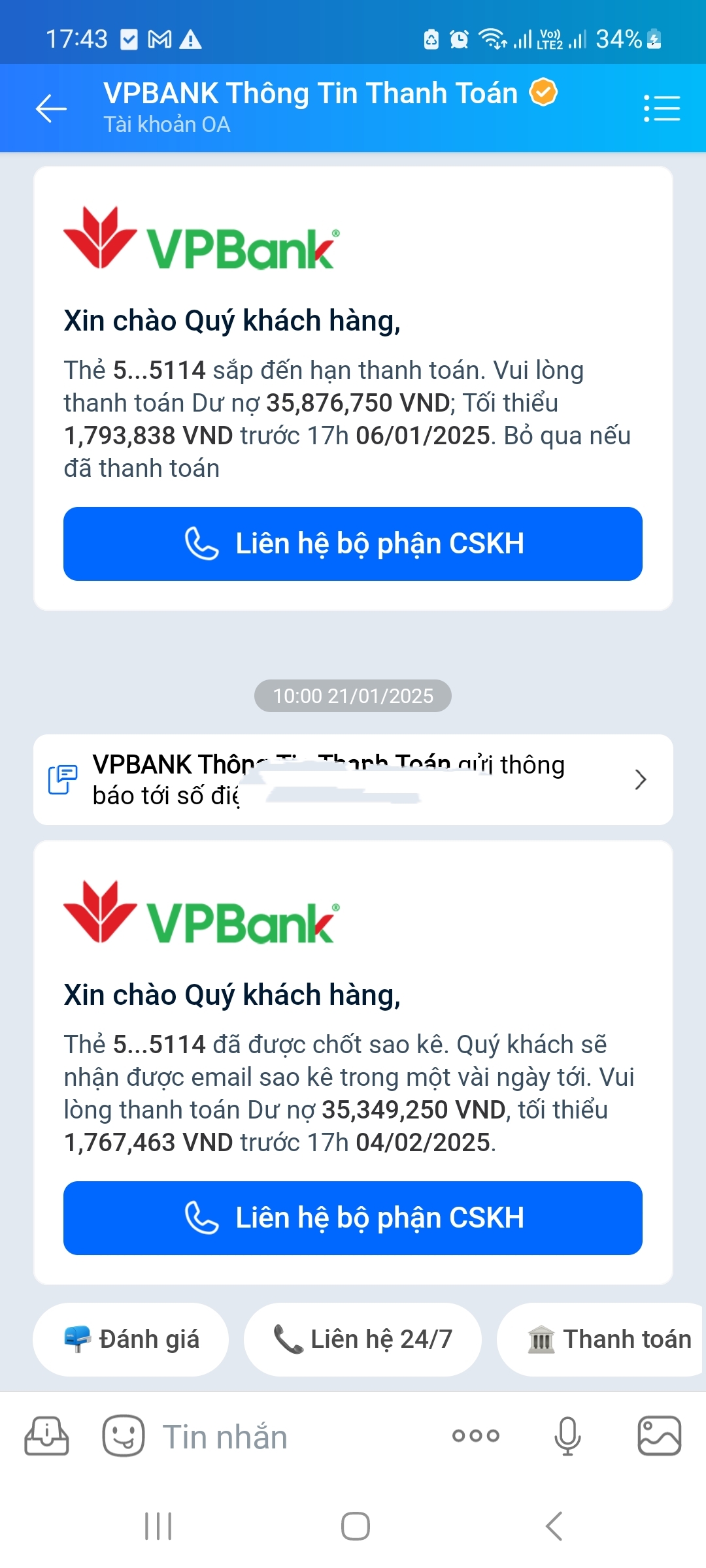Open the inbox tray icon beside message box

tap(46, 1436)
